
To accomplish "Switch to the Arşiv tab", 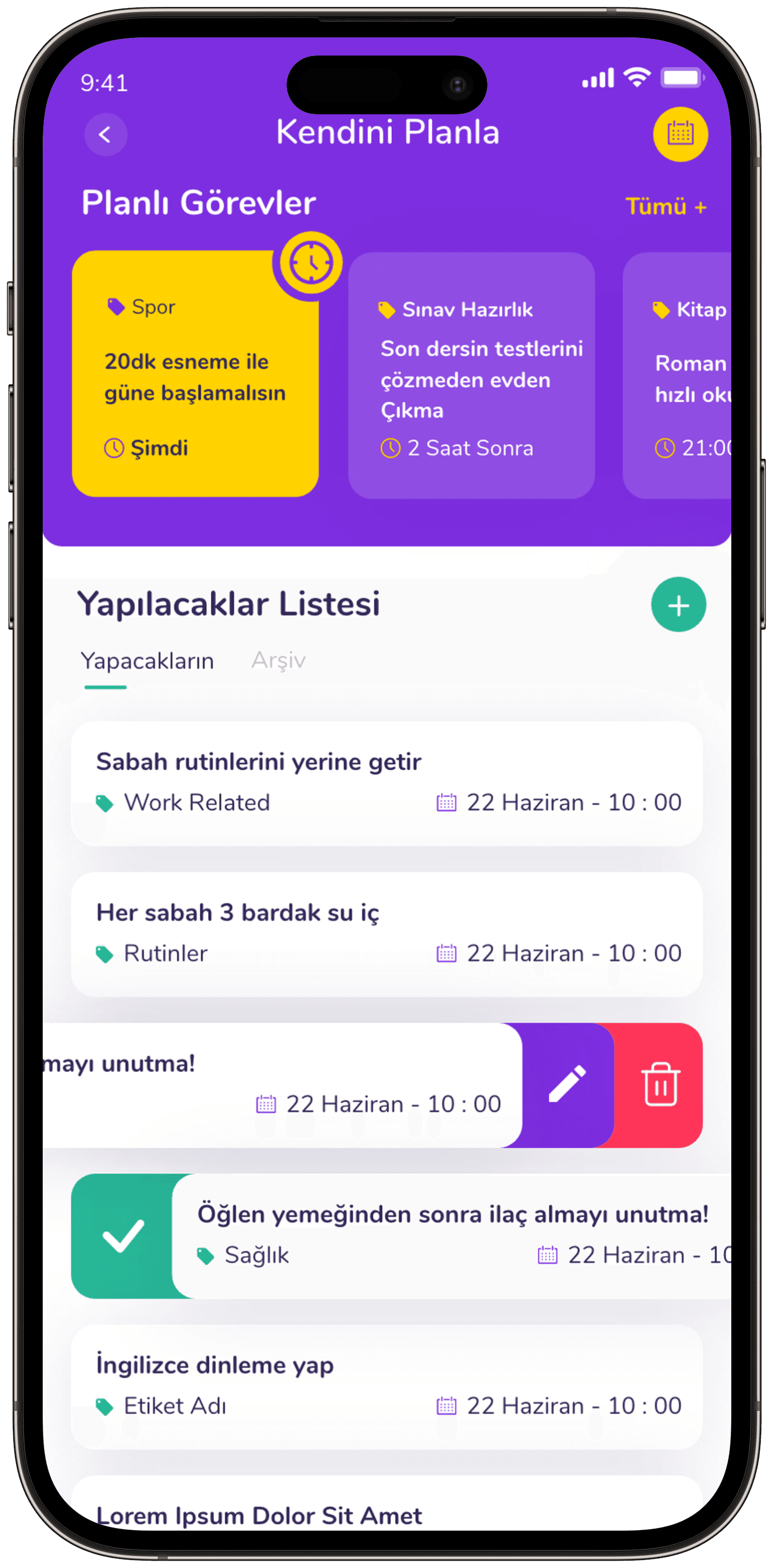I will coord(279,660).
